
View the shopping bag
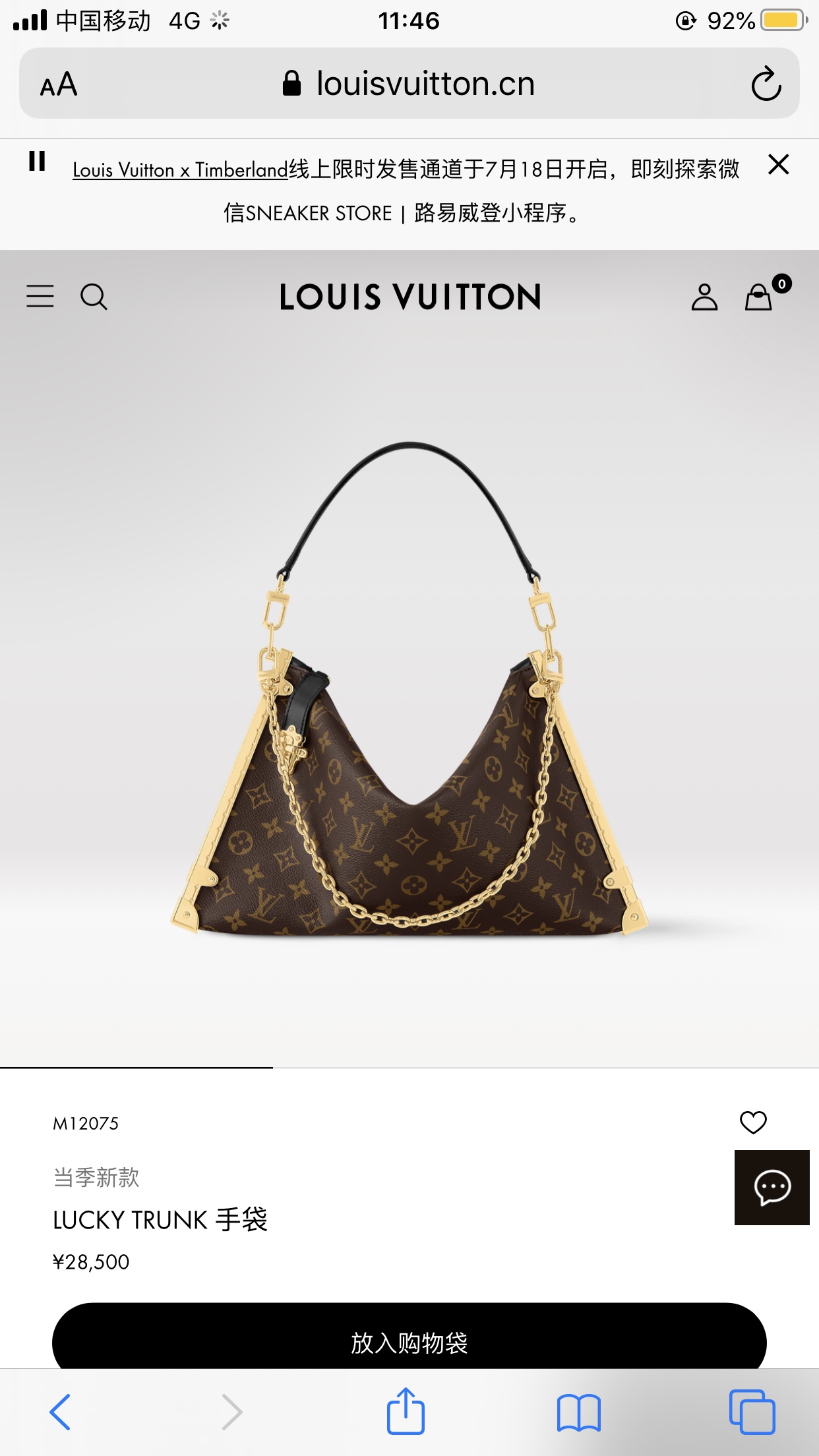[759, 297]
